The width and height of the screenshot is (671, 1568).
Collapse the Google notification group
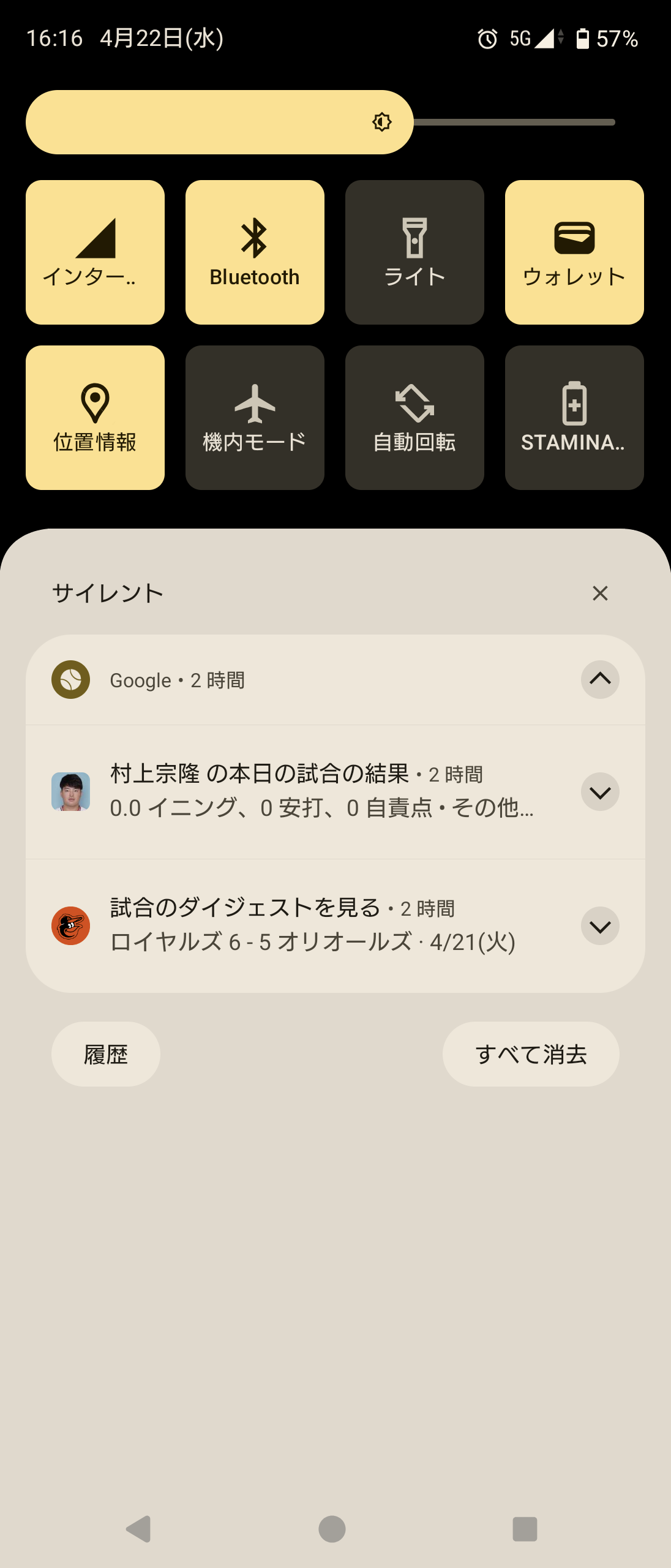pyautogui.click(x=600, y=679)
